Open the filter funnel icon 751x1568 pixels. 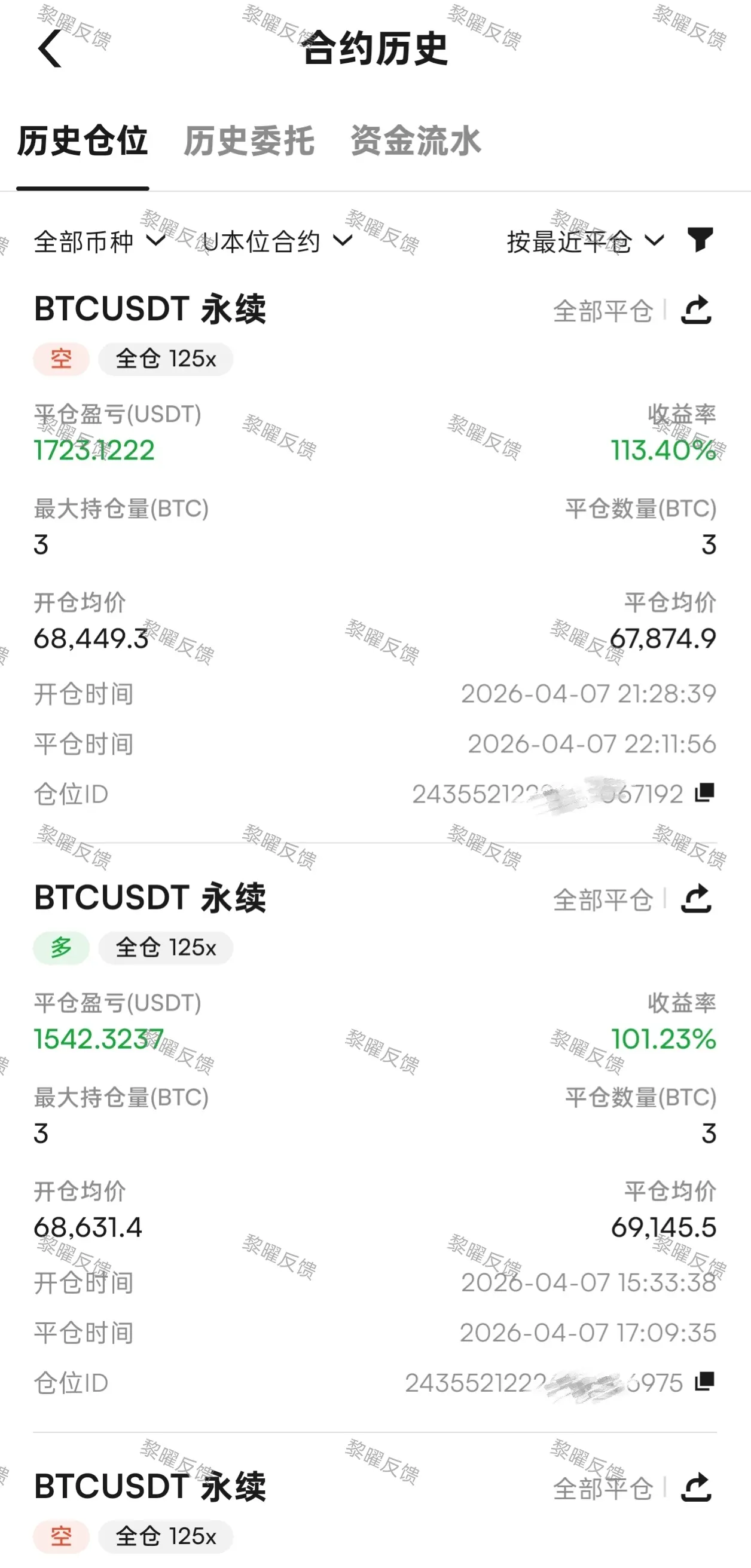click(700, 240)
